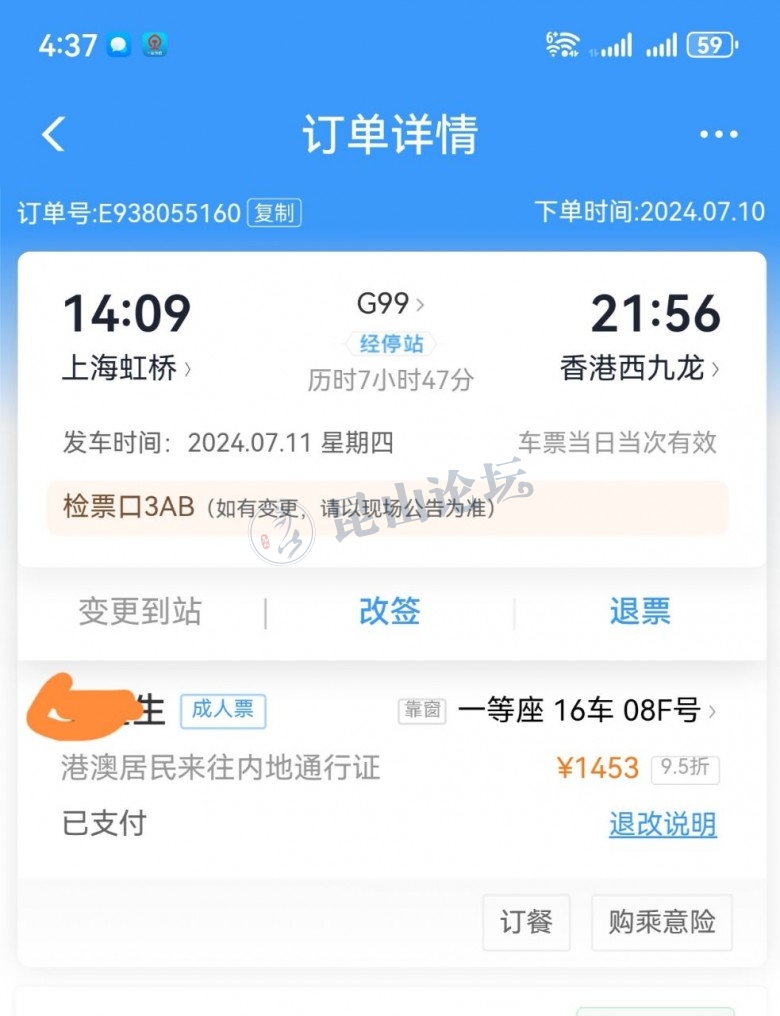Tap 退票 to refund the ticket
This screenshot has width=780, height=1016.
pyautogui.click(x=640, y=611)
